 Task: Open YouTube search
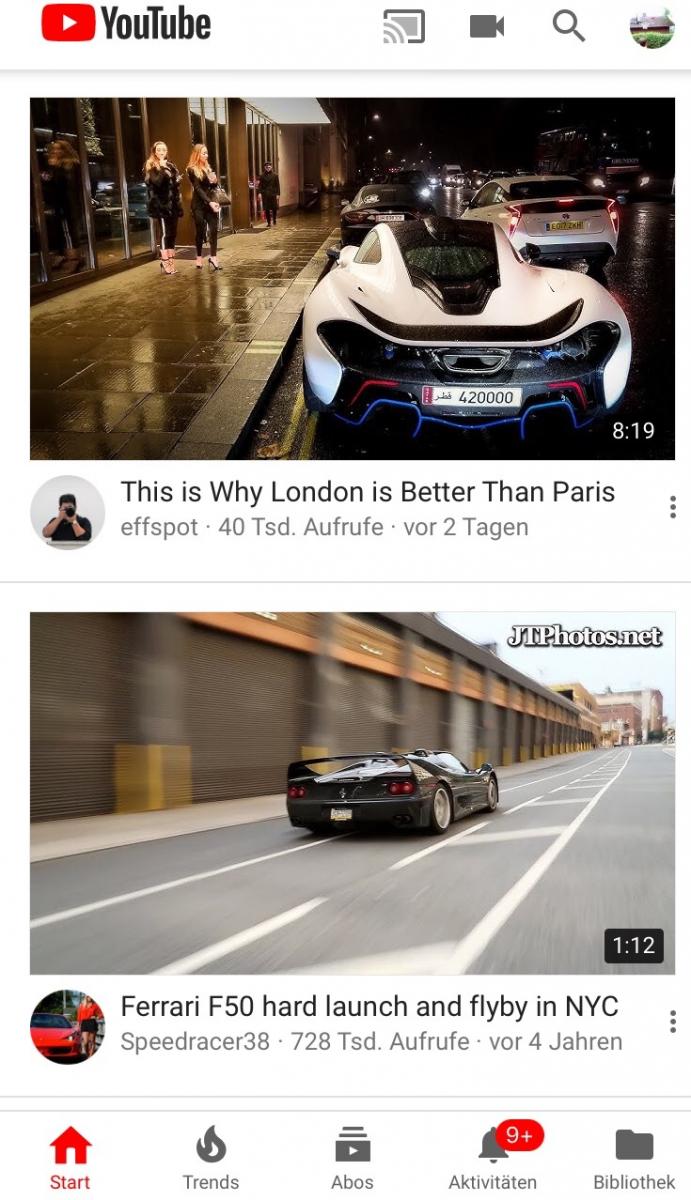[x=568, y=27]
